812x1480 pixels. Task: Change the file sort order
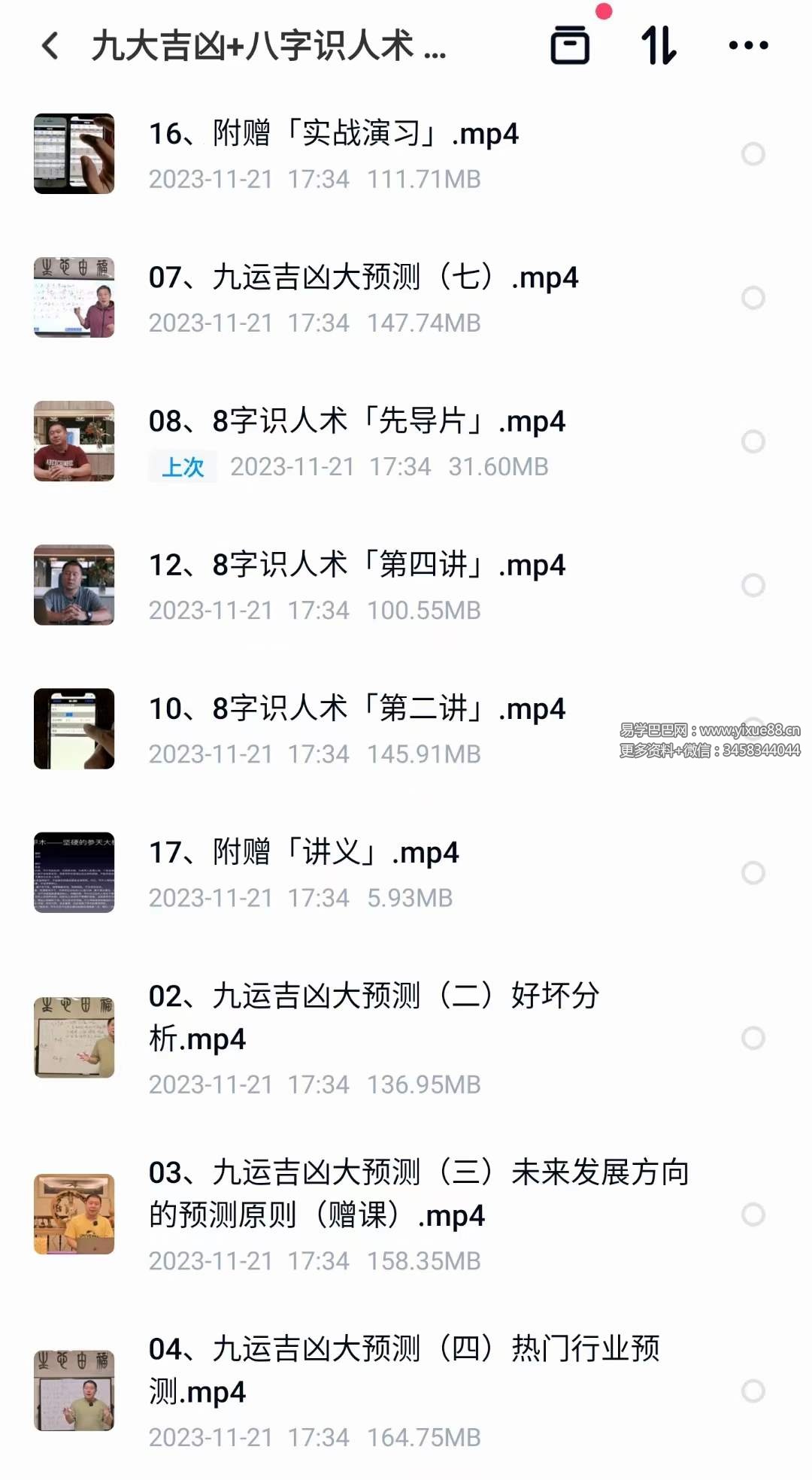point(659,45)
